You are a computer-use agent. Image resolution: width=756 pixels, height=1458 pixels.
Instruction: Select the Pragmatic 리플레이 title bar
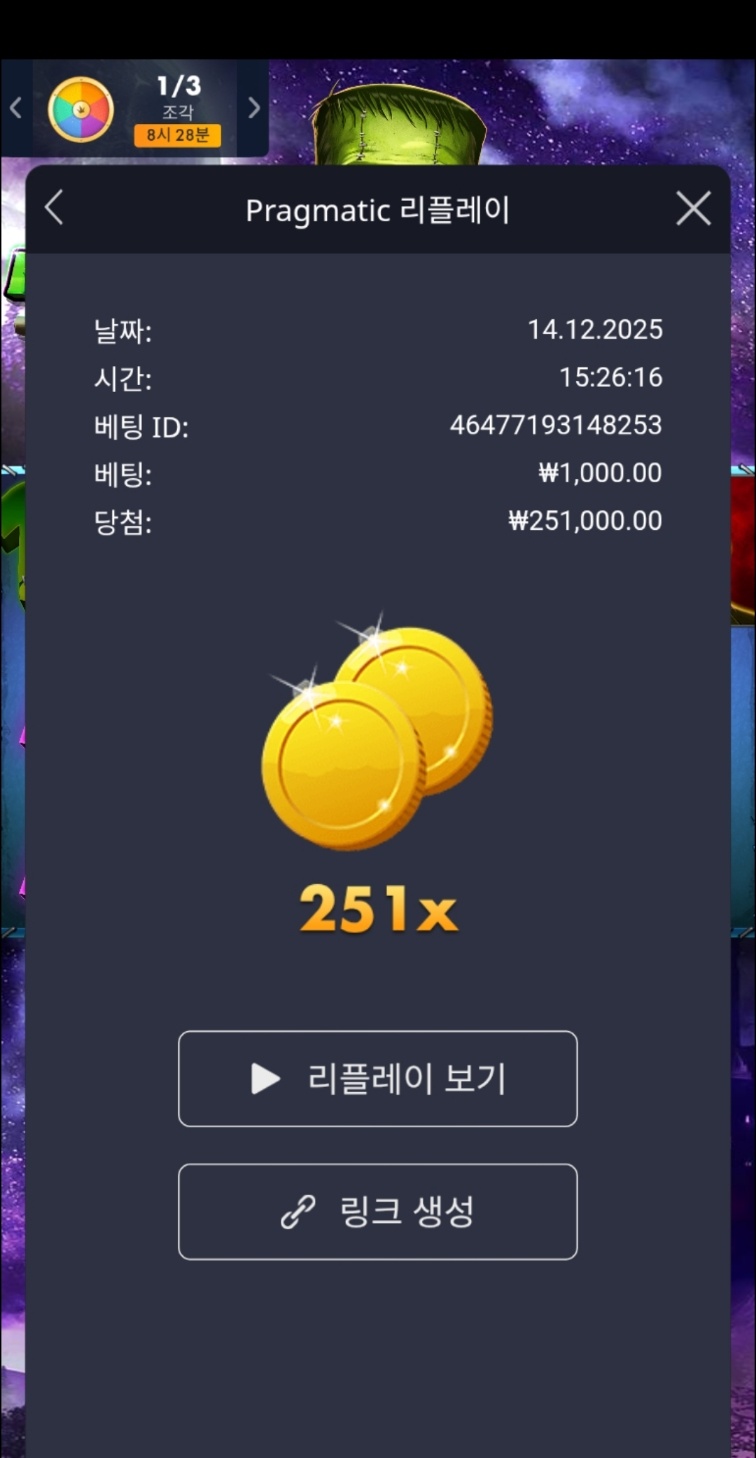(x=378, y=209)
